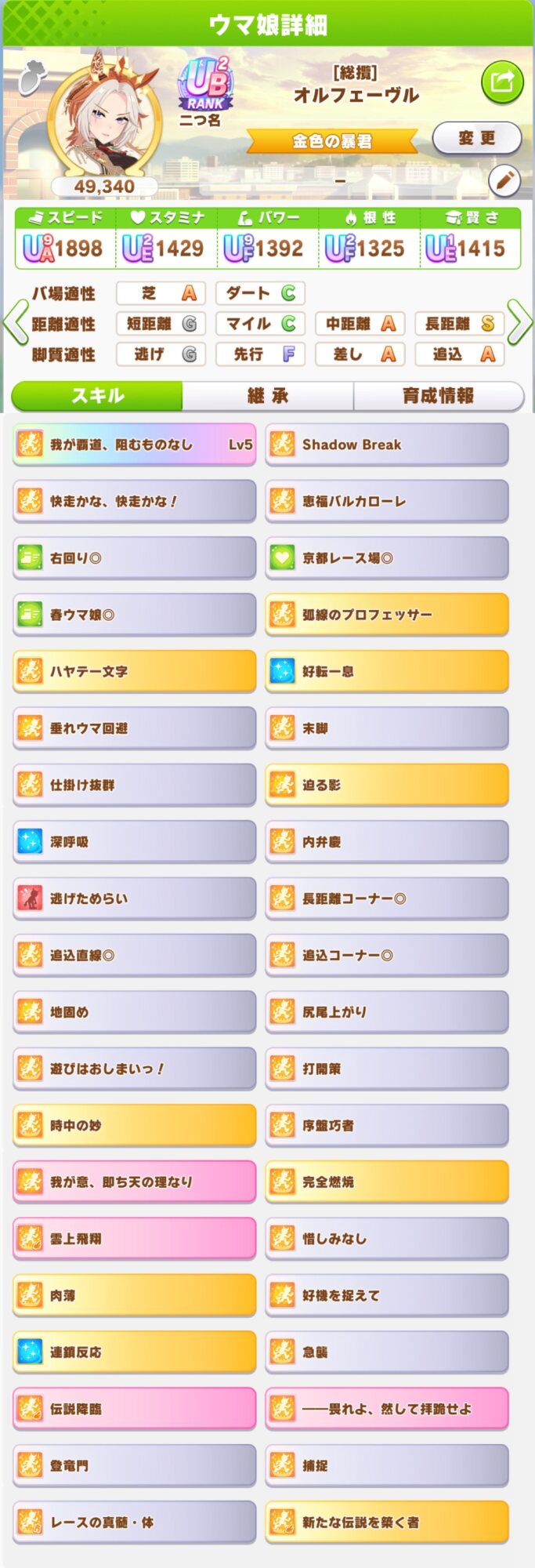Tap the 変更 button
The width and height of the screenshot is (535, 1568).
[476, 138]
